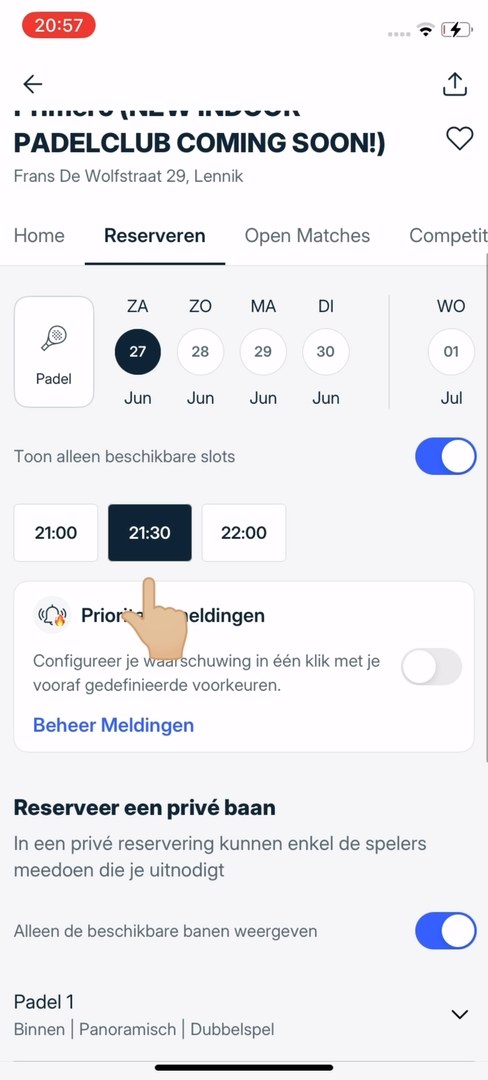Choose Monday 29 Jun

263,351
